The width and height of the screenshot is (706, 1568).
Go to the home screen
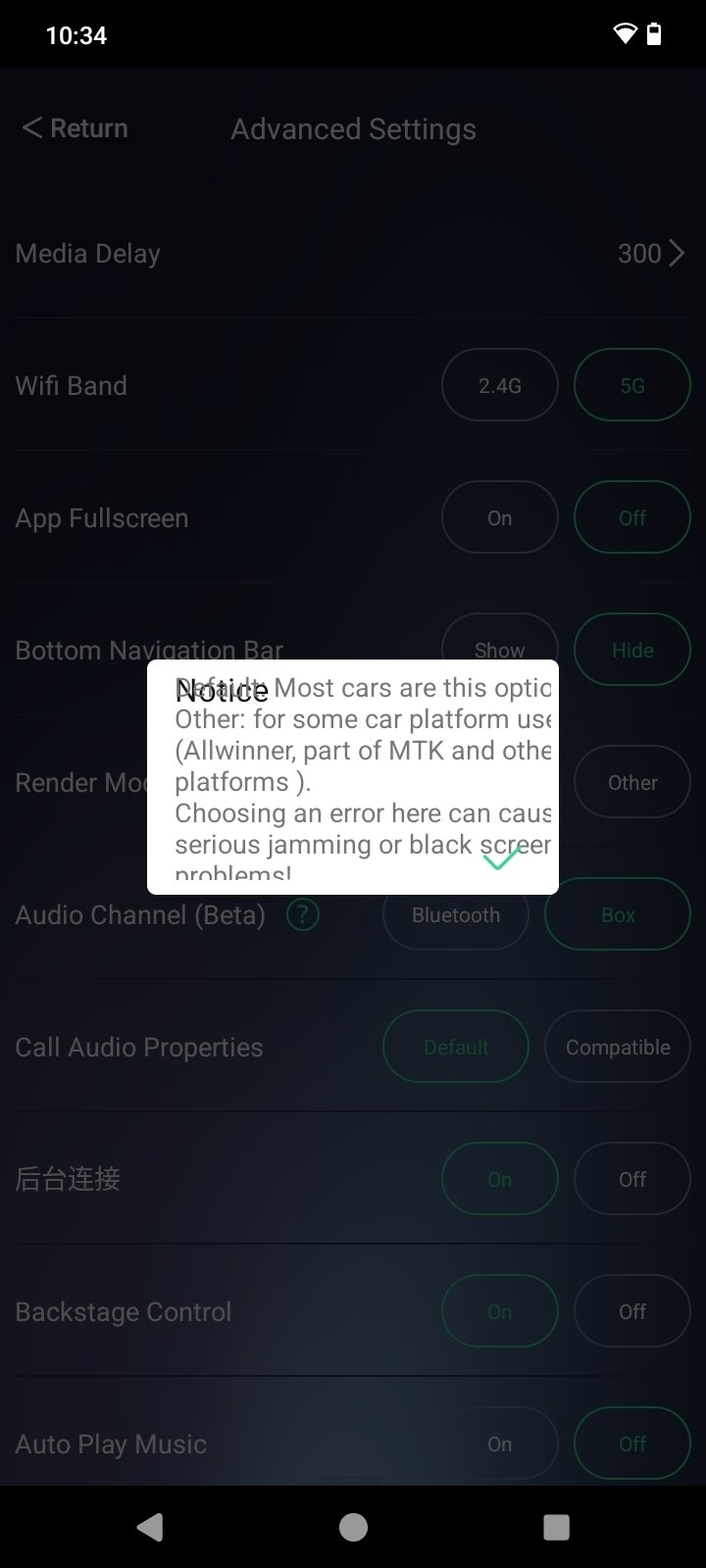coord(353,1527)
